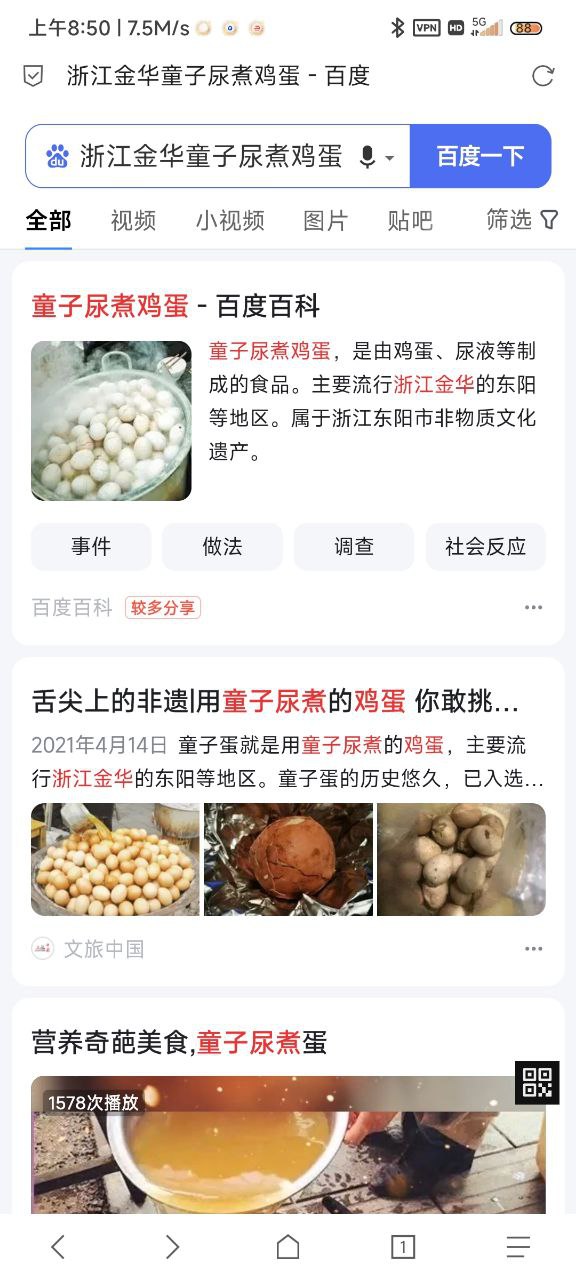The image size is (576, 1280).
Task: Select the 调查 chip
Action: point(354,547)
